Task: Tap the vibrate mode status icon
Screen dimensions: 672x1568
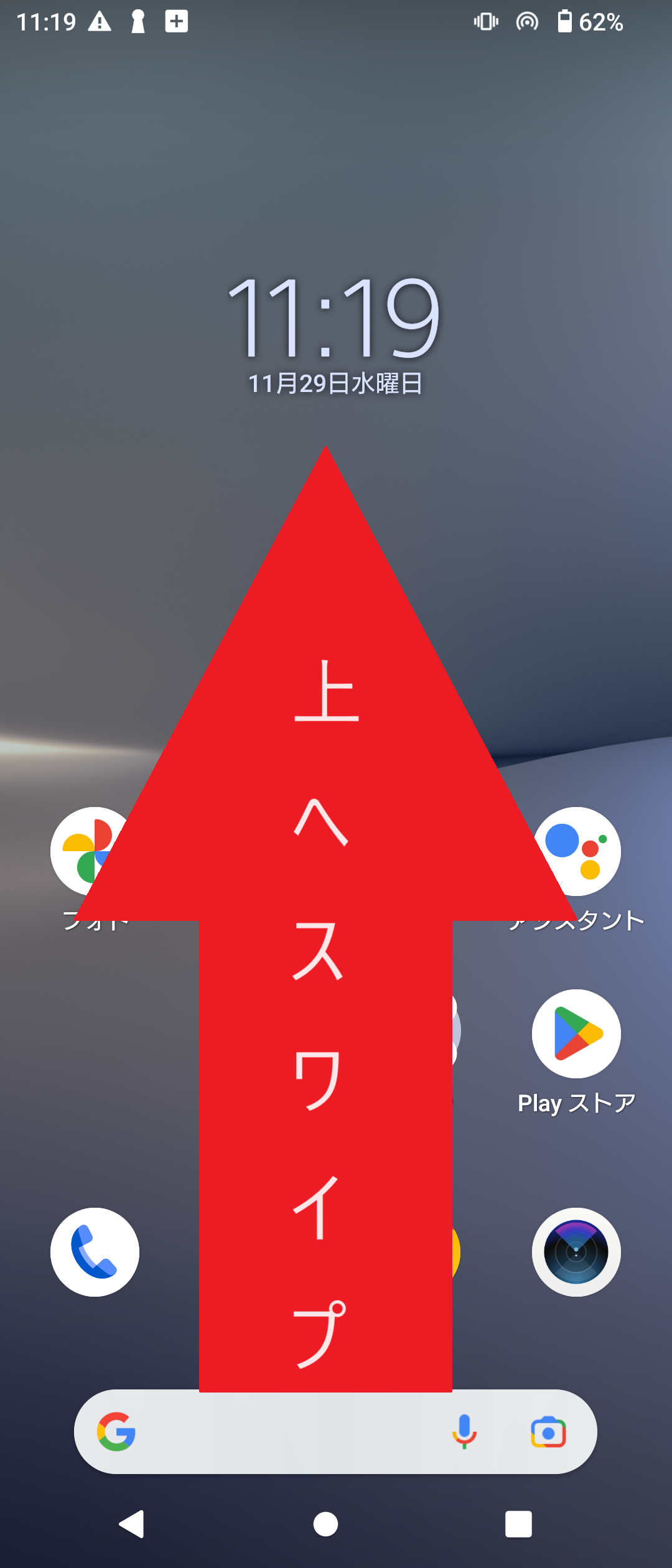Action: point(485,22)
